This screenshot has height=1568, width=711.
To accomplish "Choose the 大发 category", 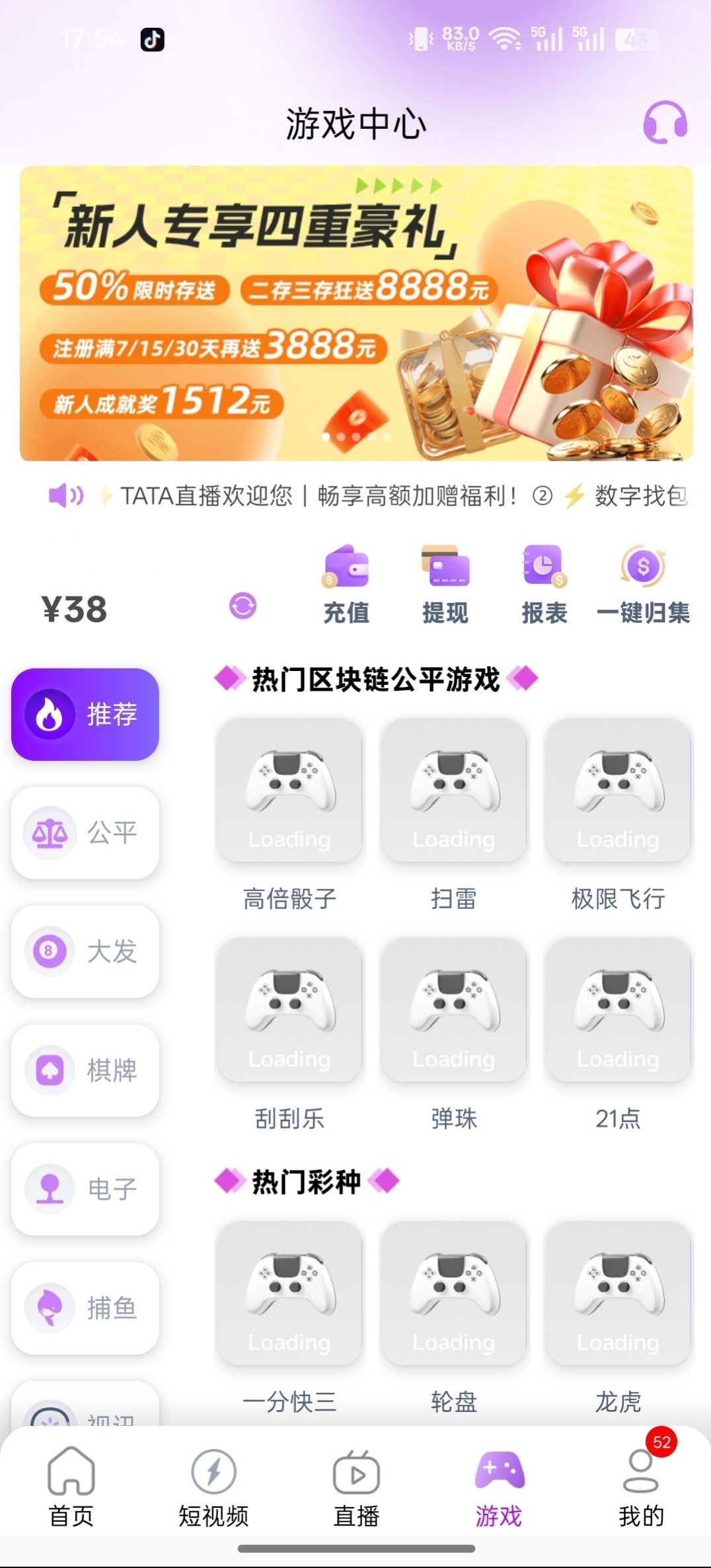I will click(85, 951).
